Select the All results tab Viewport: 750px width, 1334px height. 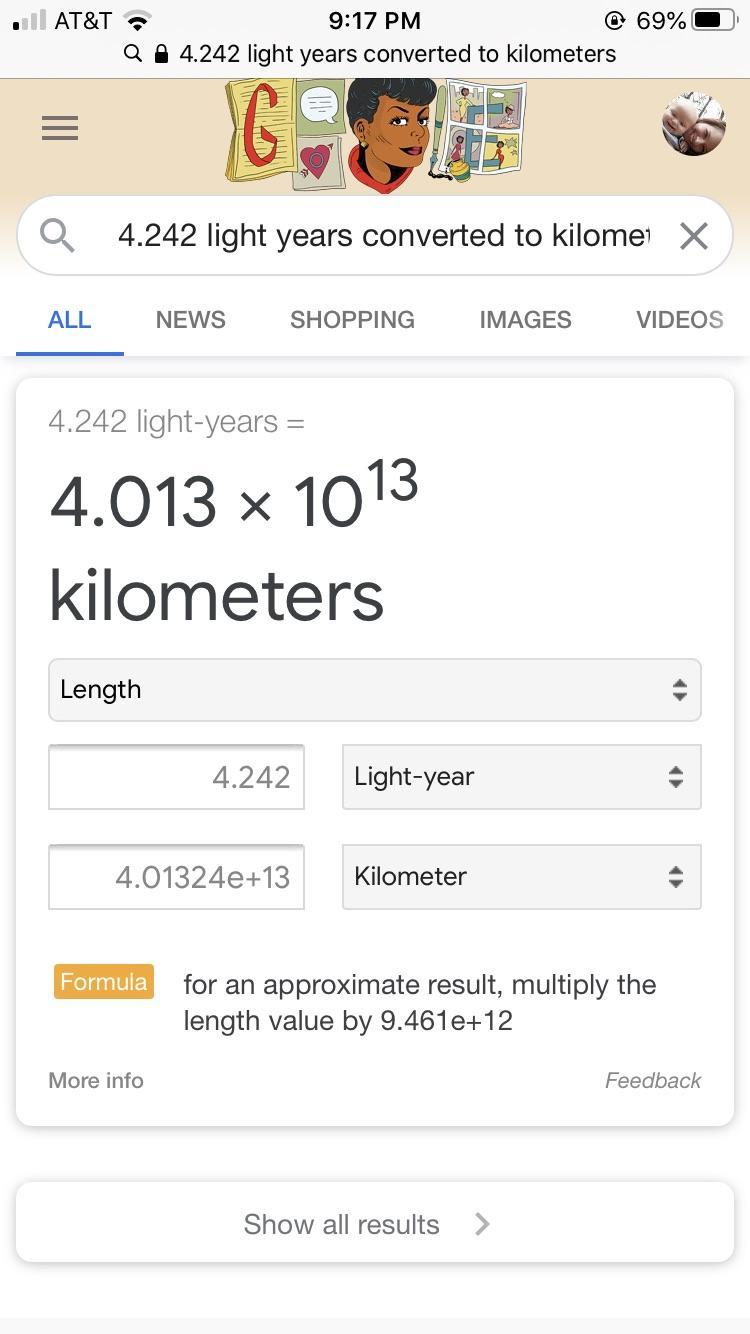69,320
